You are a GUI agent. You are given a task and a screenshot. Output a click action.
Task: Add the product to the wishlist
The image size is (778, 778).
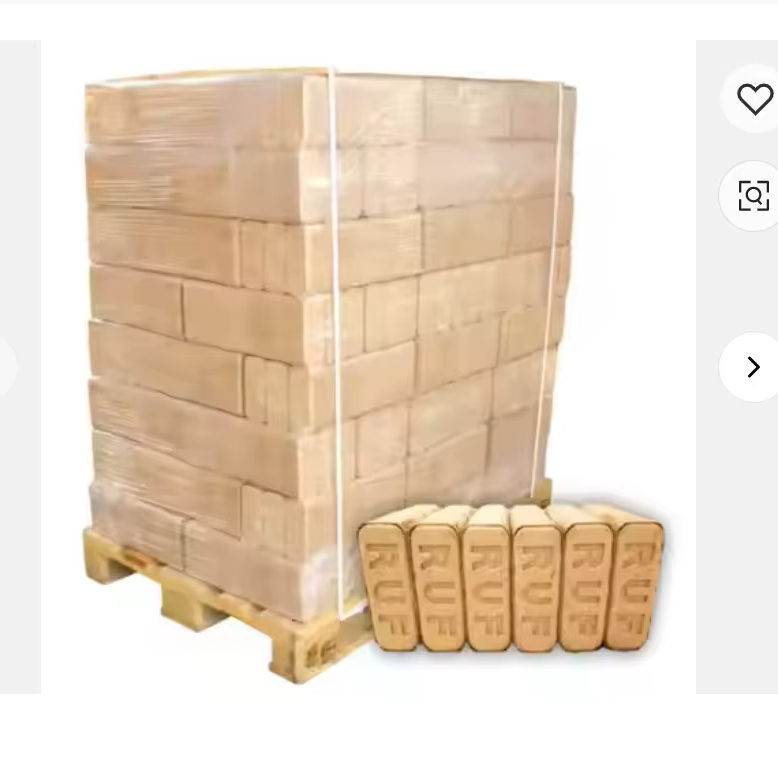click(754, 99)
